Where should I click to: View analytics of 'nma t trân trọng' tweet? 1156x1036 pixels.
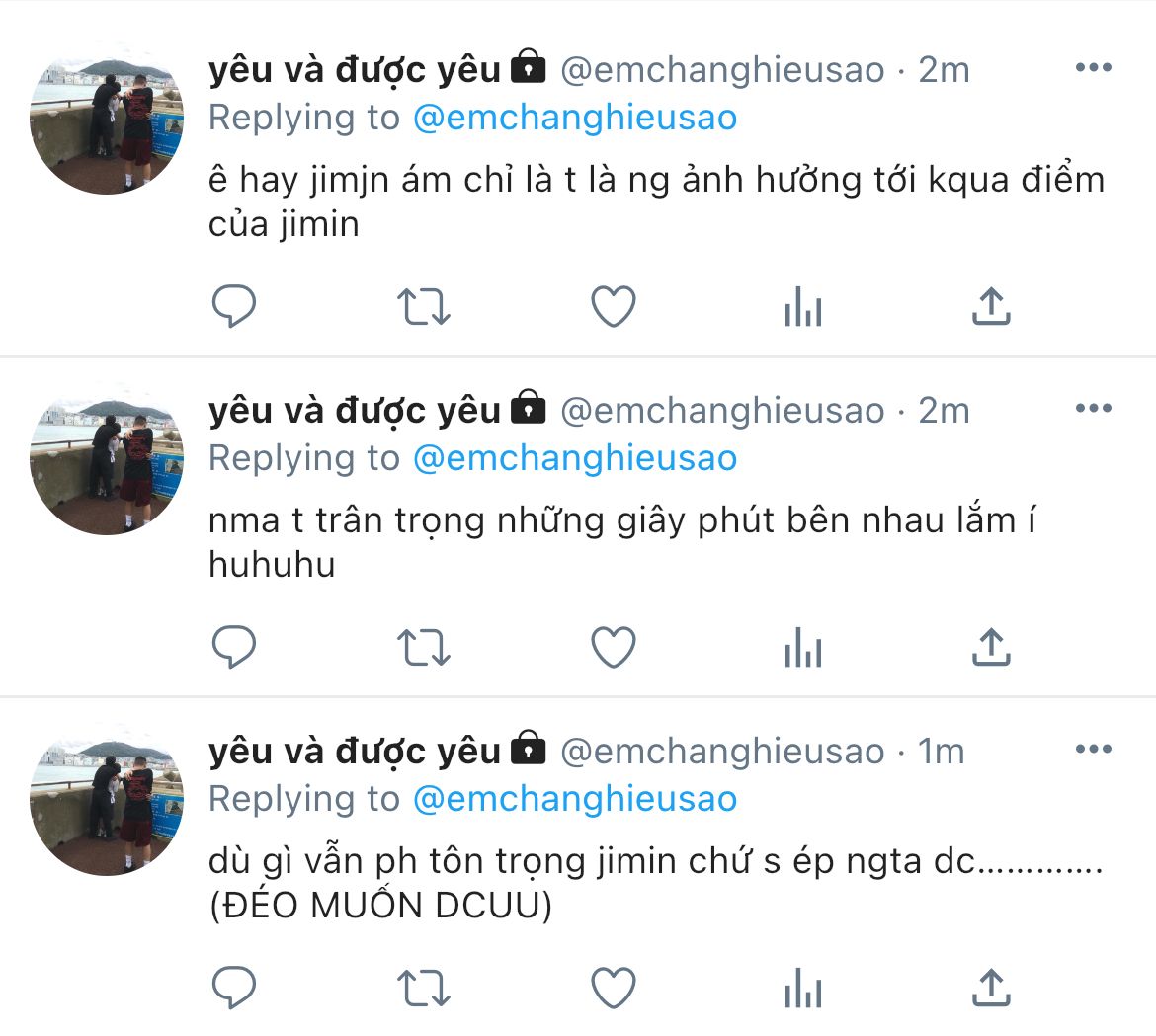(x=802, y=650)
